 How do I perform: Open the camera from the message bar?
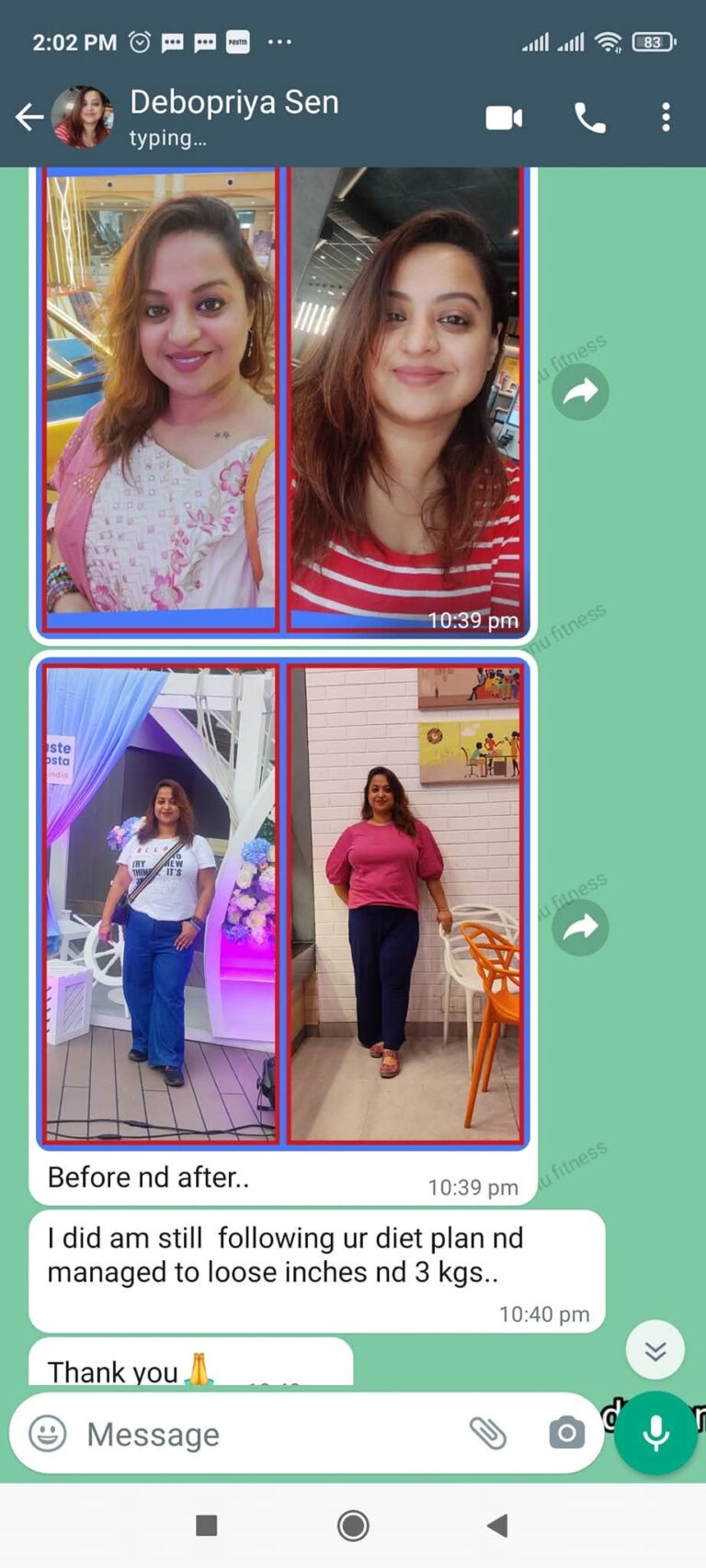point(566,1433)
